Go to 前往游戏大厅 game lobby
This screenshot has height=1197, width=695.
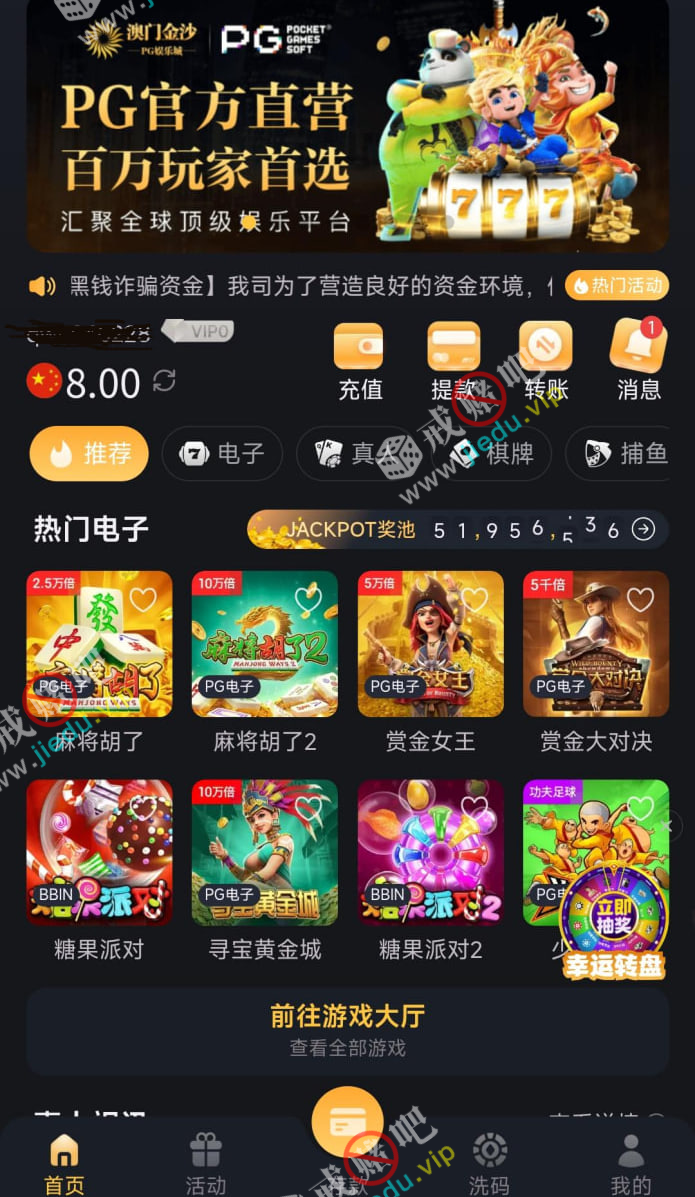pyautogui.click(x=347, y=1030)
